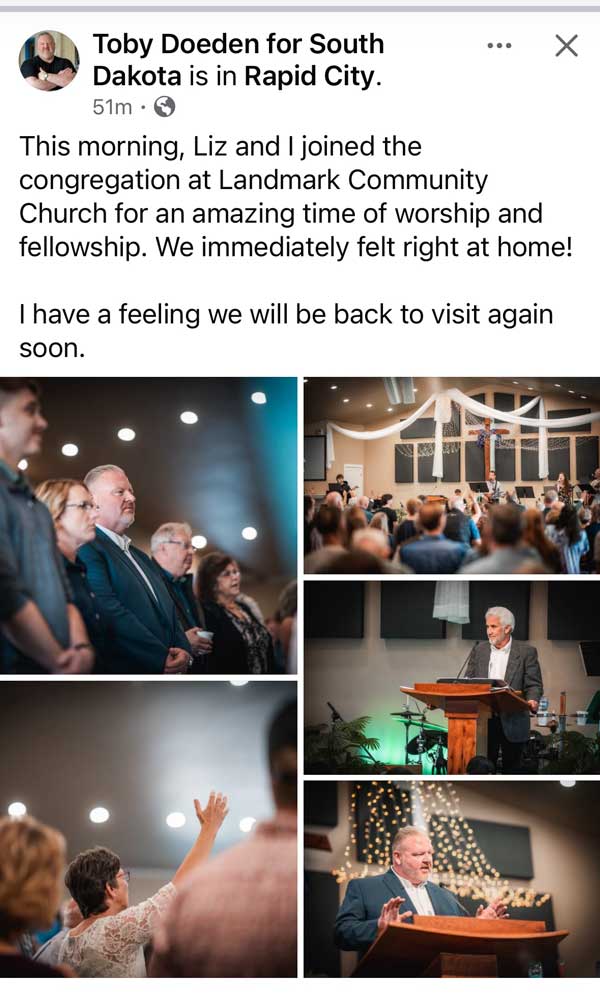This screenshot has width=600, height=996.
Task: Open photo of man speaking before string lights
Action: tap(451, 879)
